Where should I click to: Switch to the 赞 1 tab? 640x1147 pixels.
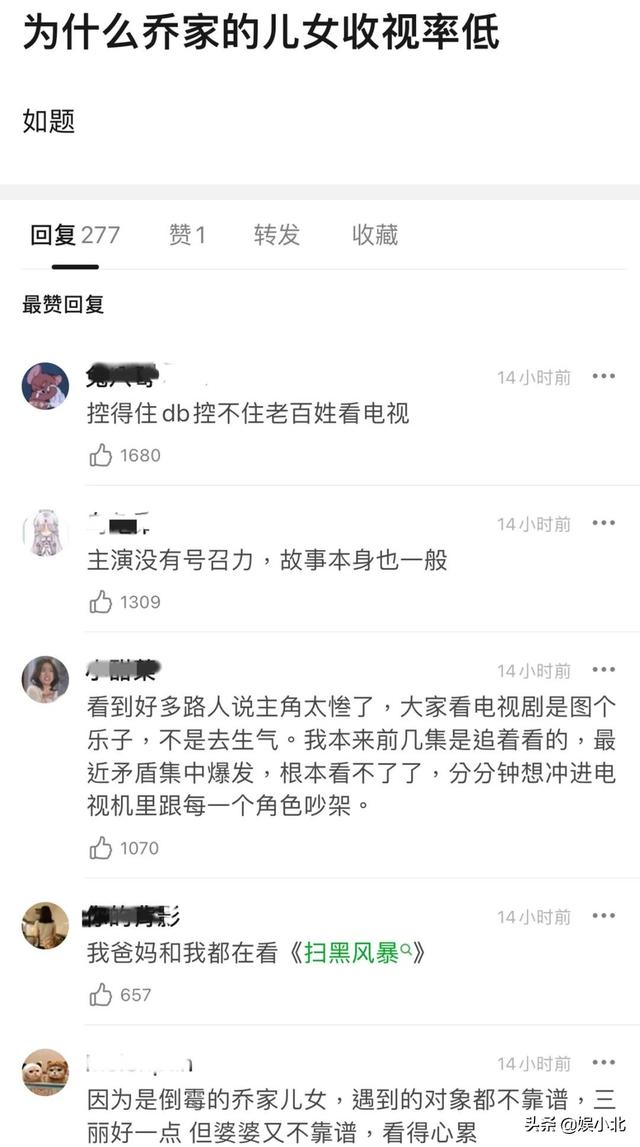point(187,235)
